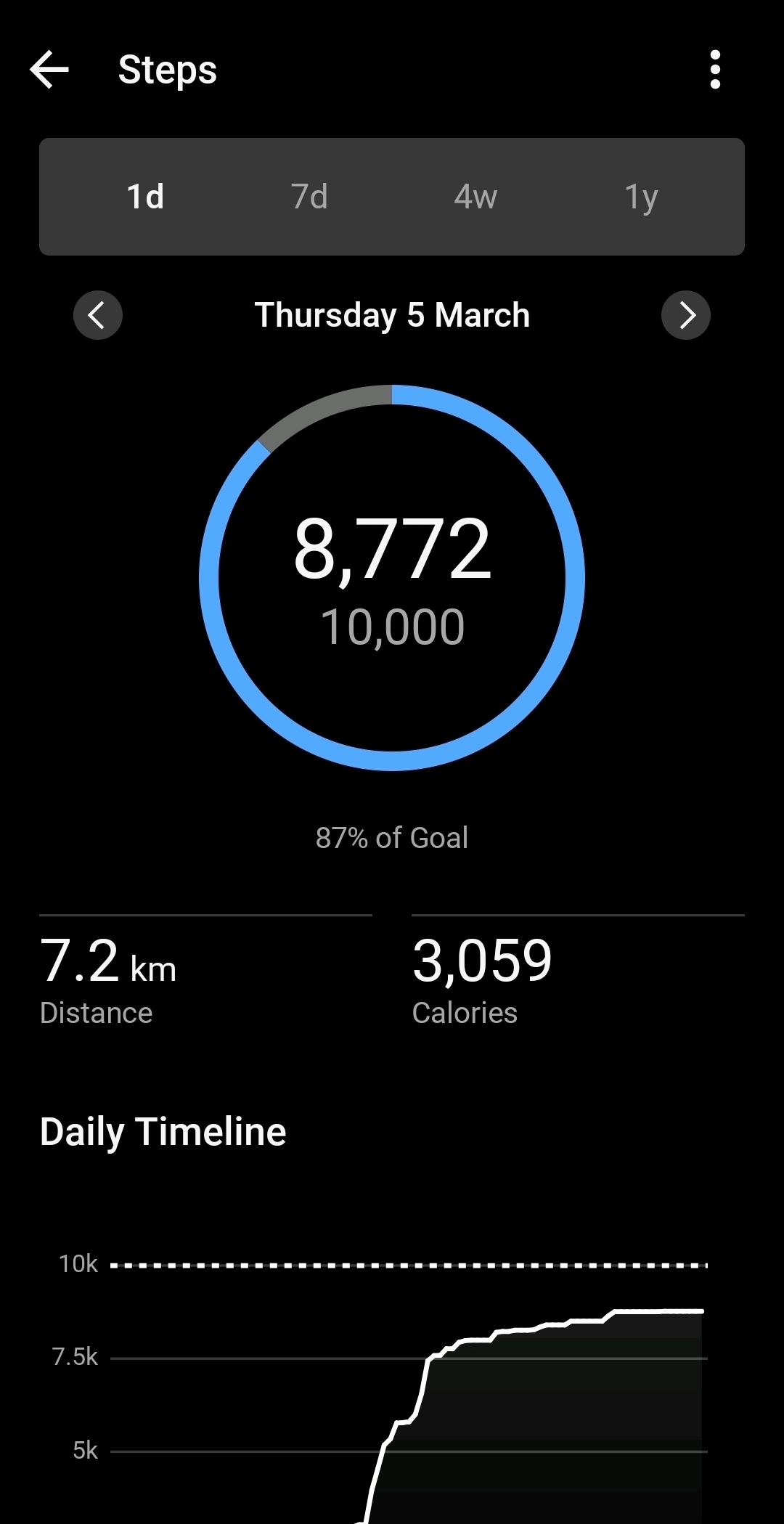Go to the previous day
The image size is (784, 1524).
coord(98,315)
